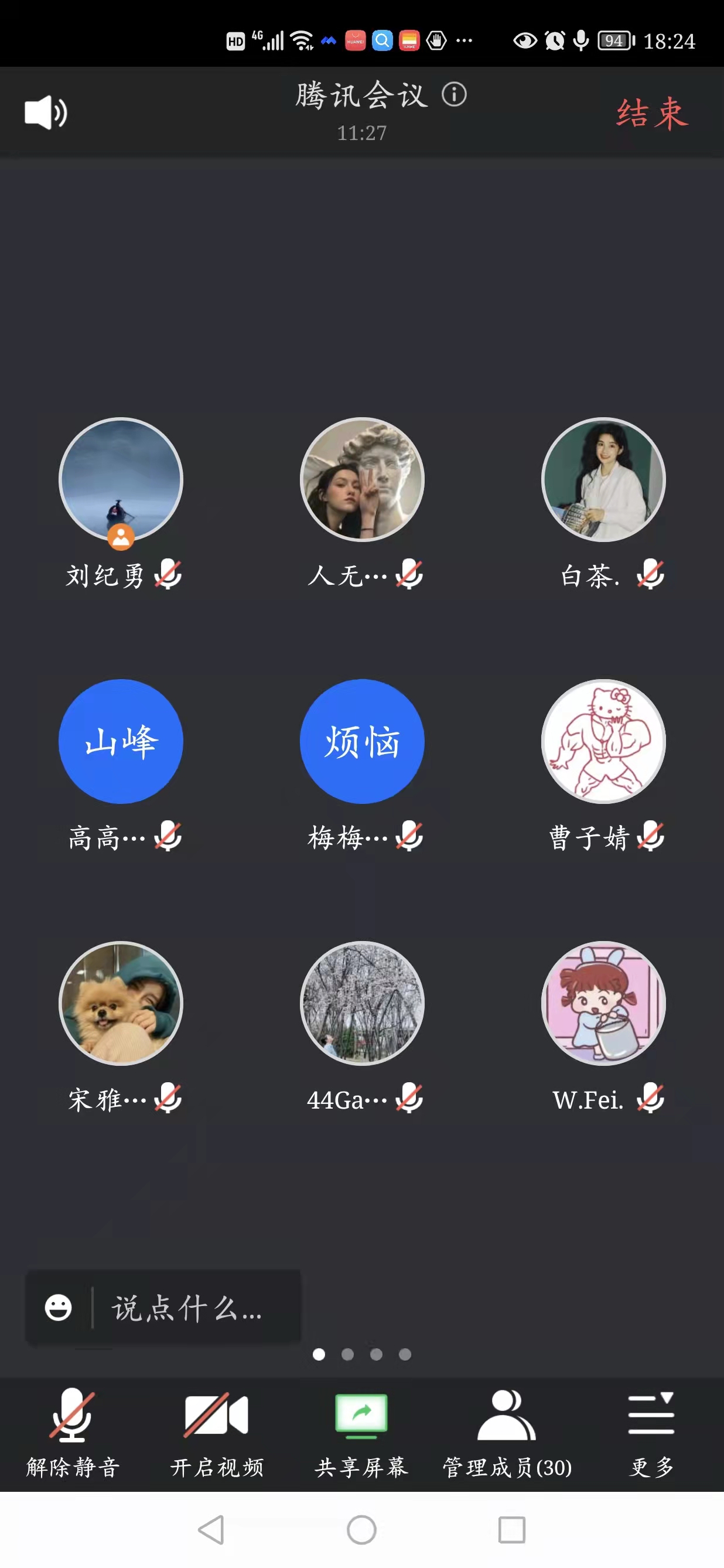724x1568 pixels.
Task: Select the 烦恼 avatar tile
Action: [362, 741]
